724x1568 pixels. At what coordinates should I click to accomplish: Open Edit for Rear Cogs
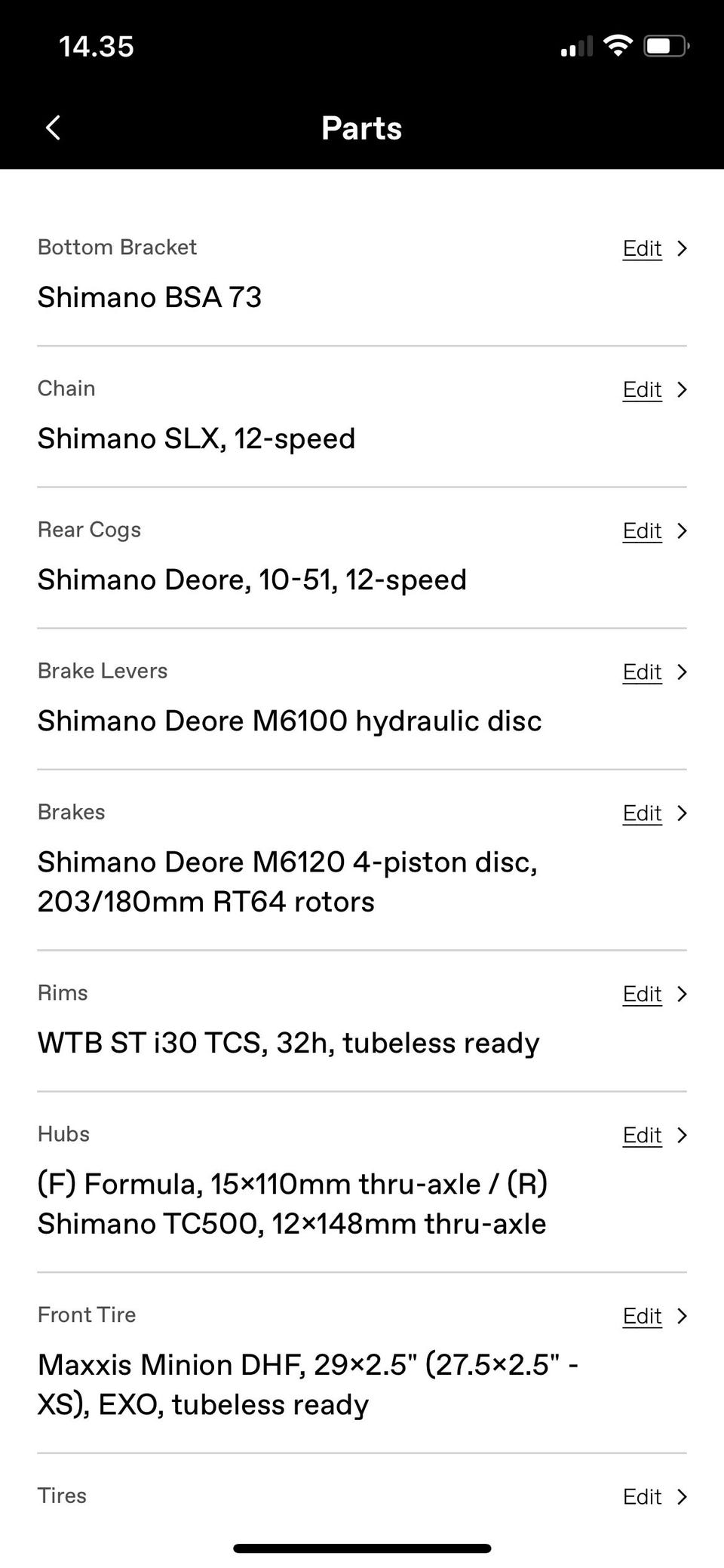pos(643,530)
